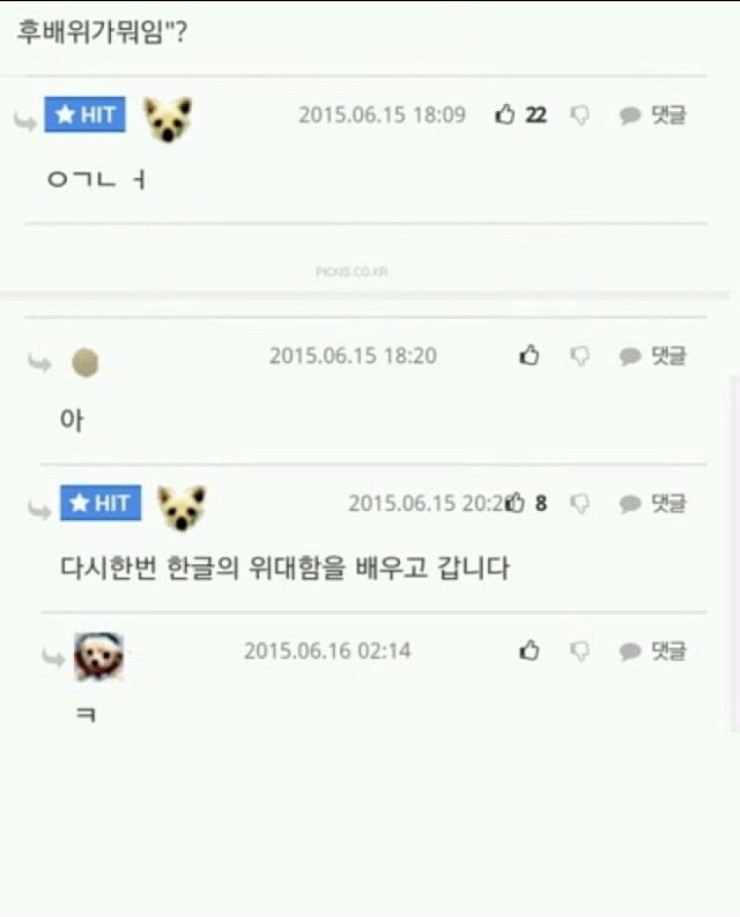Dislike the '다시한번 한글의 위대함' comment
This screenshot has width=740, height=917.
coord(580,504)
